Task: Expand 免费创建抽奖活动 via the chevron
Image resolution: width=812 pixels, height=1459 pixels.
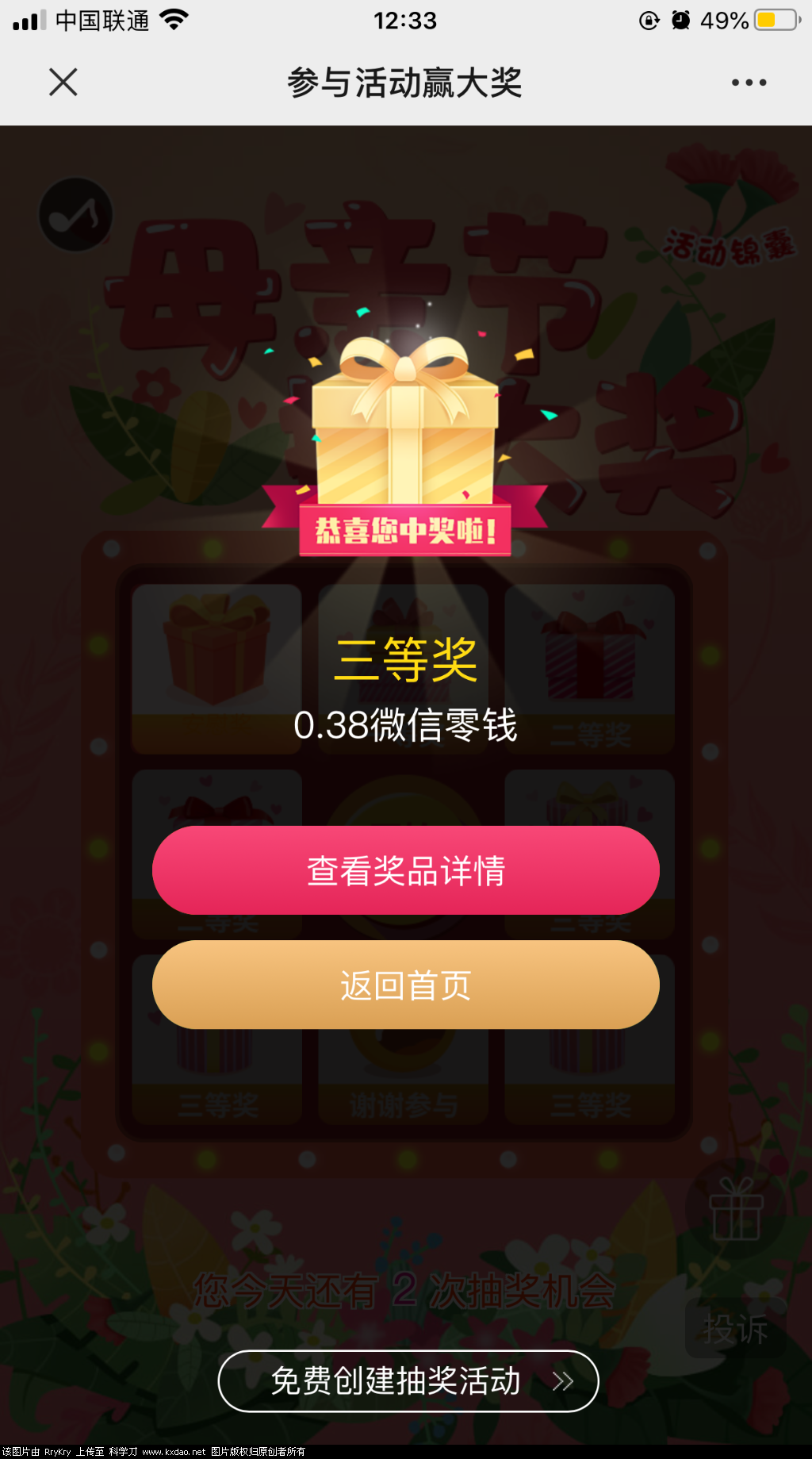Action: point(563,1380)
